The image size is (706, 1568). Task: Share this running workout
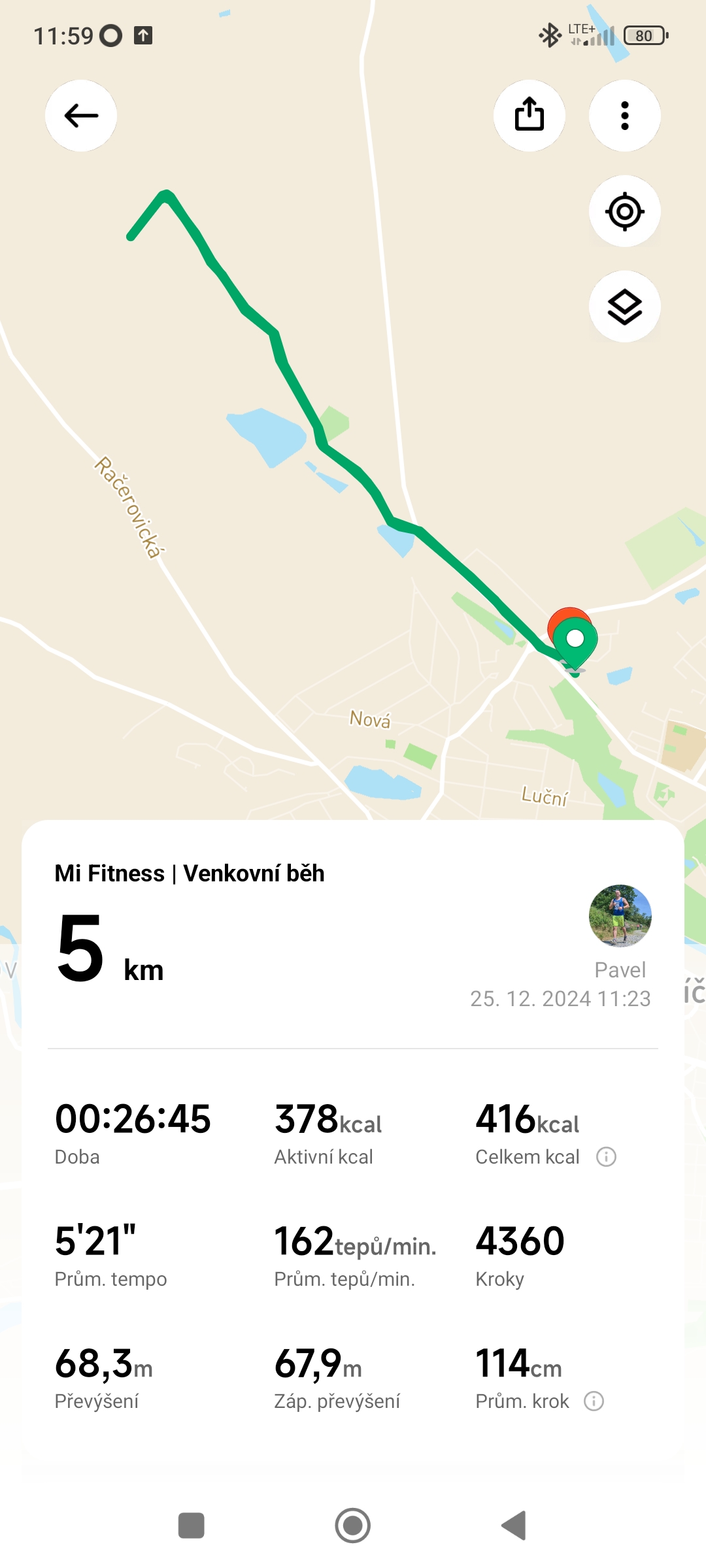(529, 116)
